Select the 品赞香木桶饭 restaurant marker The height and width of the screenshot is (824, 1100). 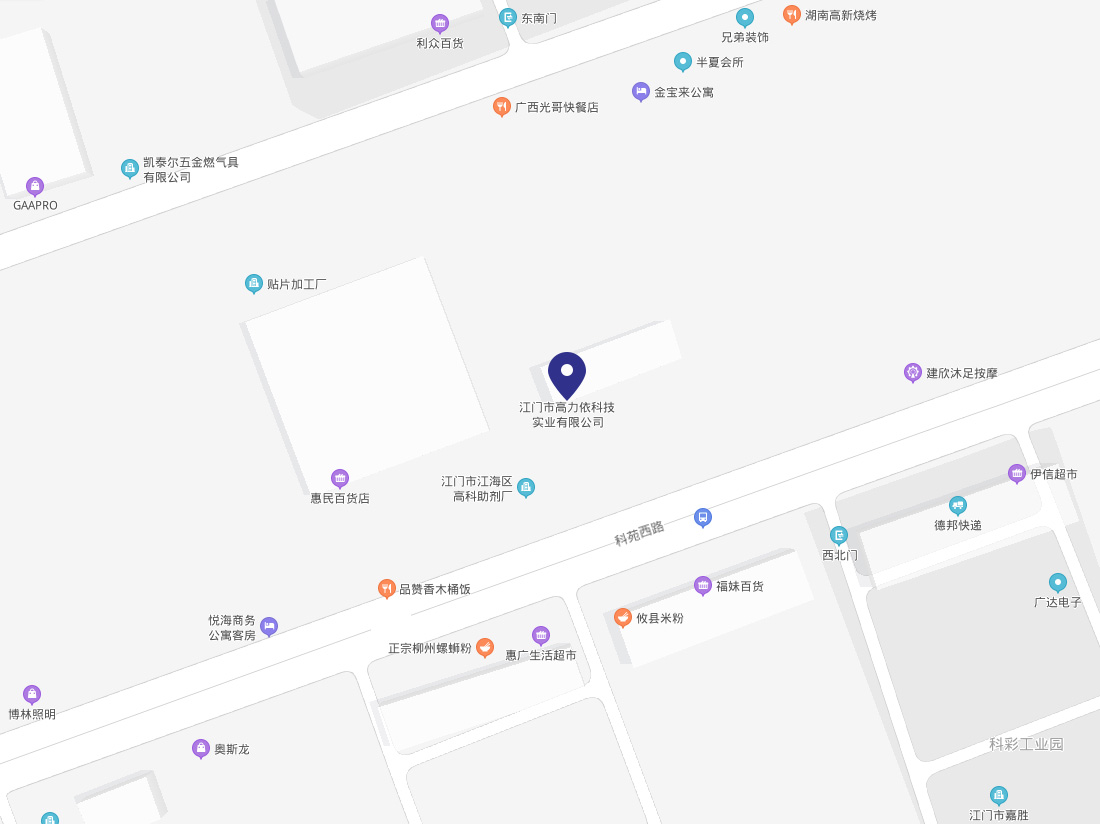point(387,588)
